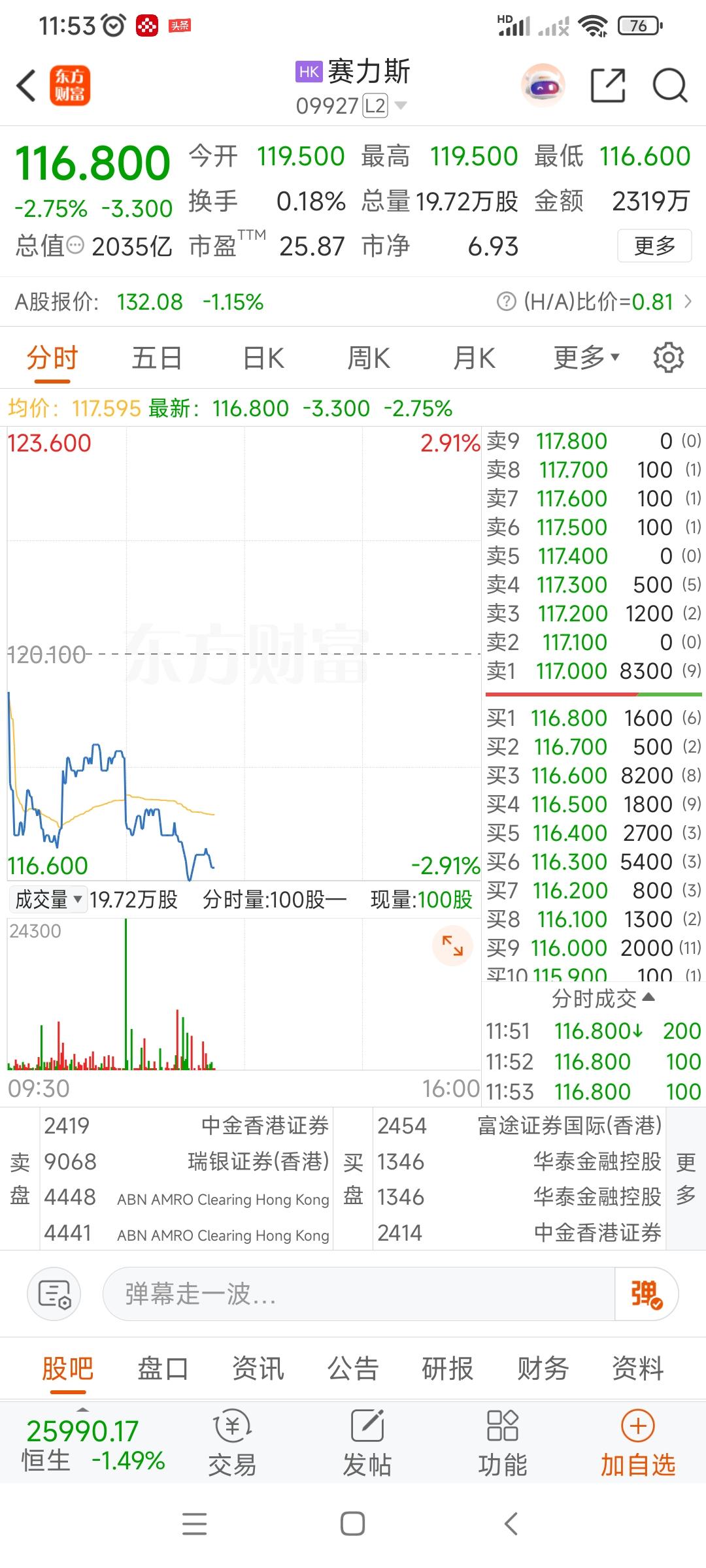
Task: Tap 加自选 to add to watchlist
Action: (637, 1444)
